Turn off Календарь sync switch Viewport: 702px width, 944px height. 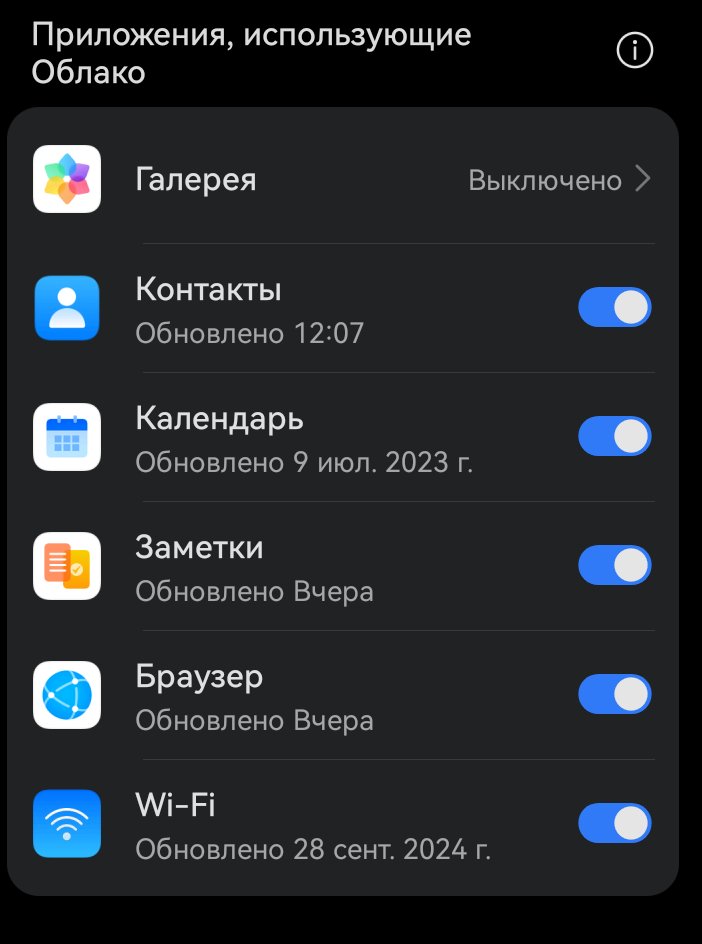coord(614,437)
